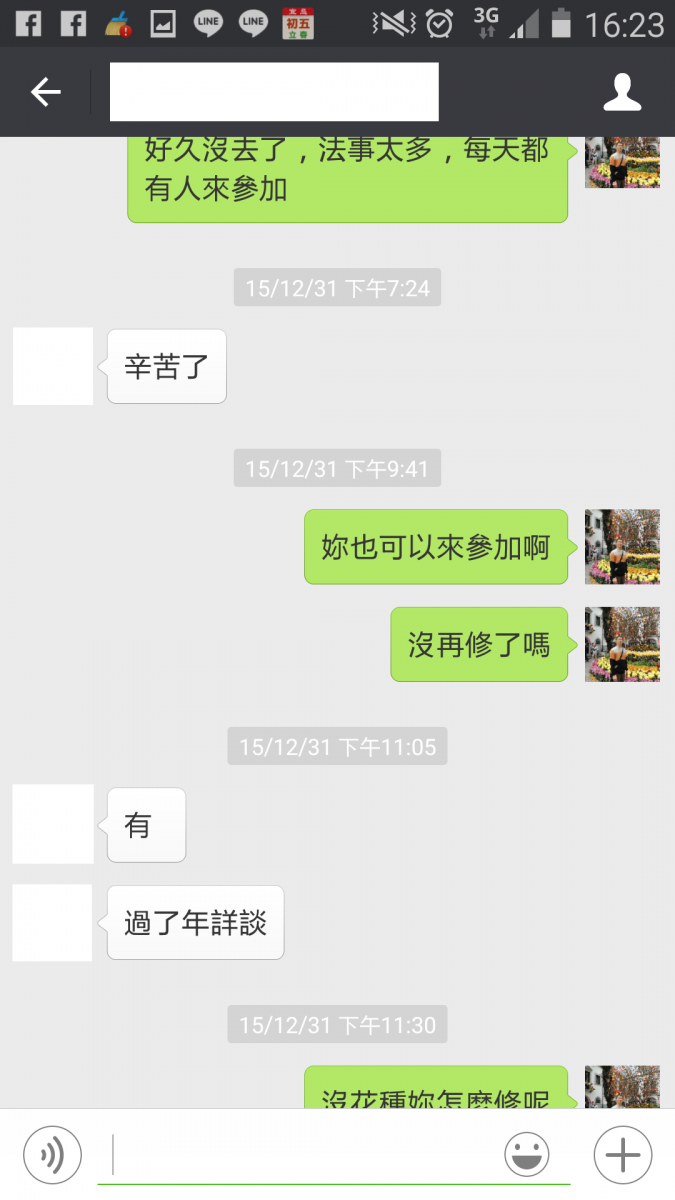Image resolution: width=675 pixels, height=1200 pixels.
Task: Switch to voice message input
Action: (x=51, y=1155)
